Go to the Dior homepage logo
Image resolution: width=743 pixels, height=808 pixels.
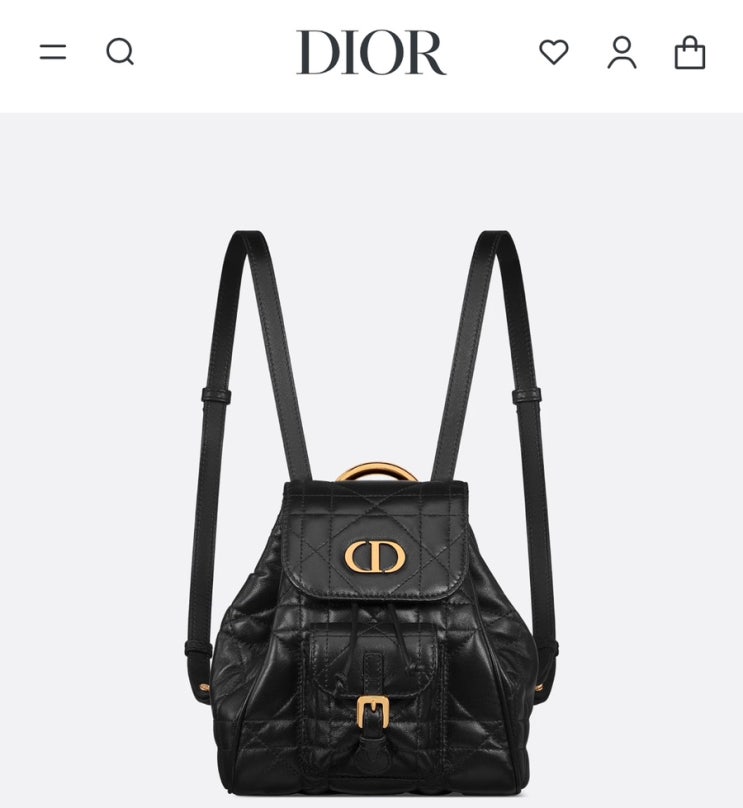pyautogui.click(x=371, y=52)
